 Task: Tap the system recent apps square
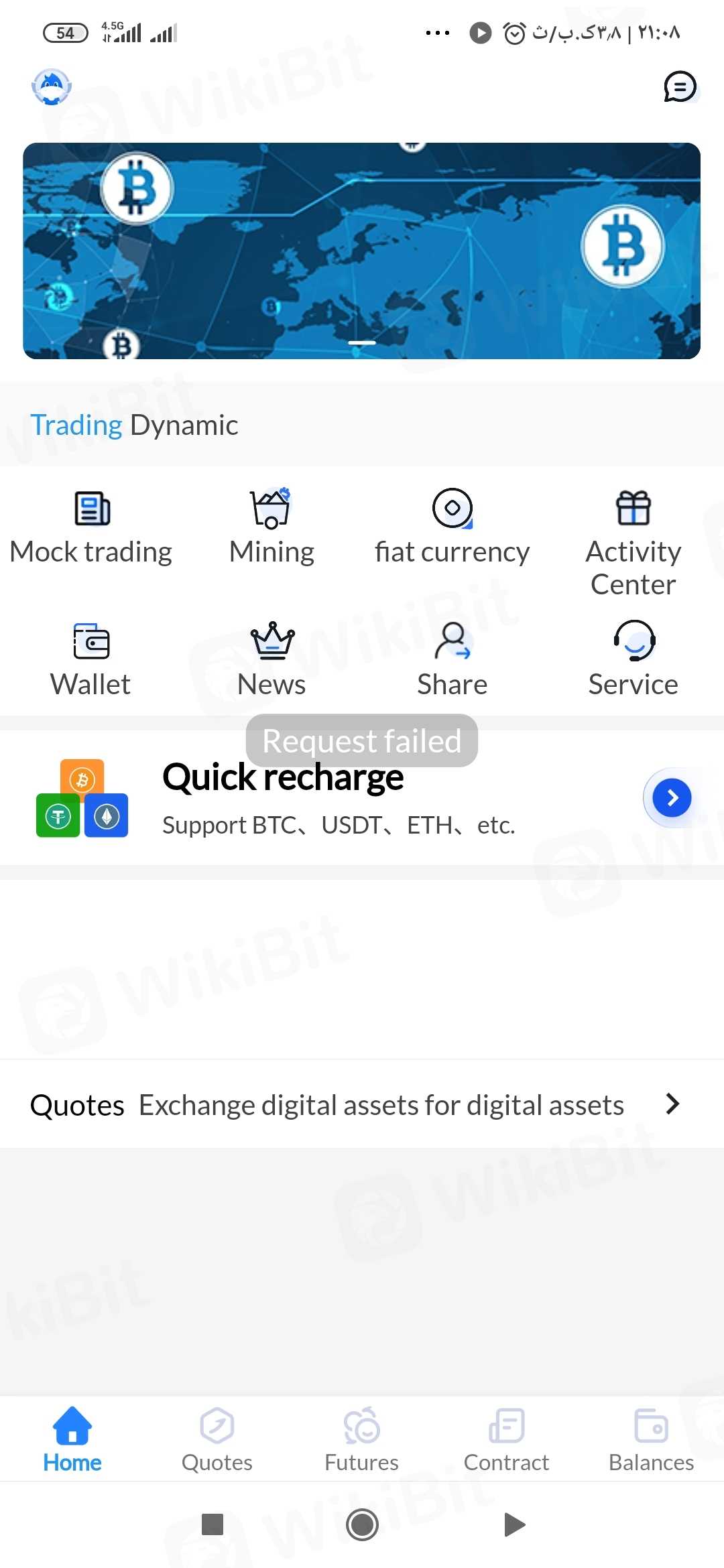pos(213,1524)
